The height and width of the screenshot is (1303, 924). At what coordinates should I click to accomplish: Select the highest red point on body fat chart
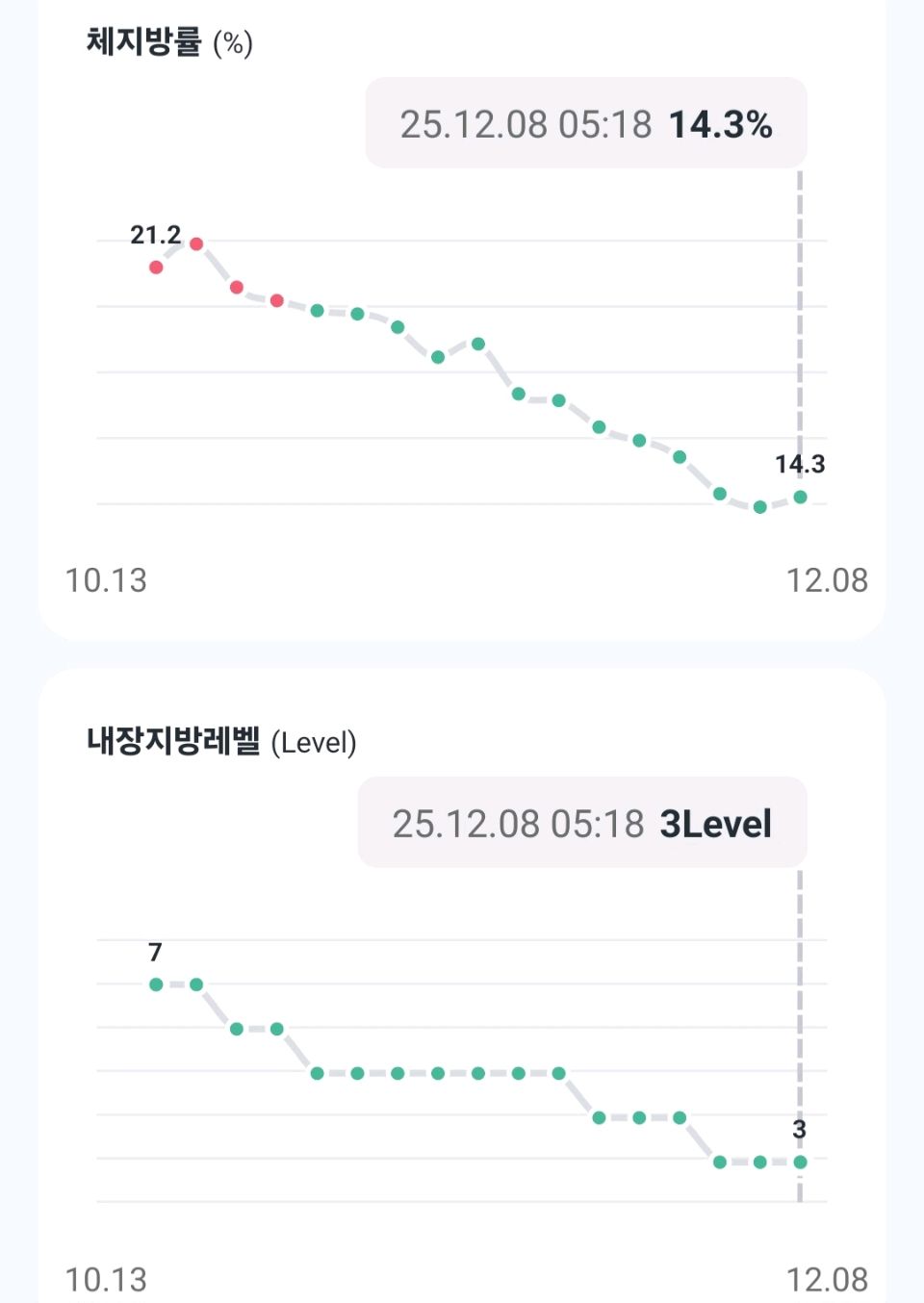pyautogui.click(x=196, y=244)
